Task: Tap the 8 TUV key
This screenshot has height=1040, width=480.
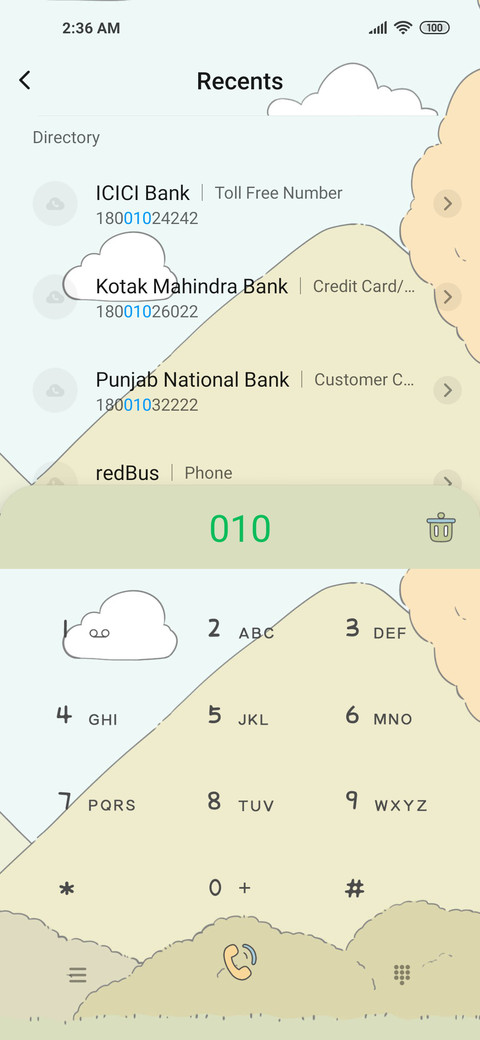Action: pos(240,803)
